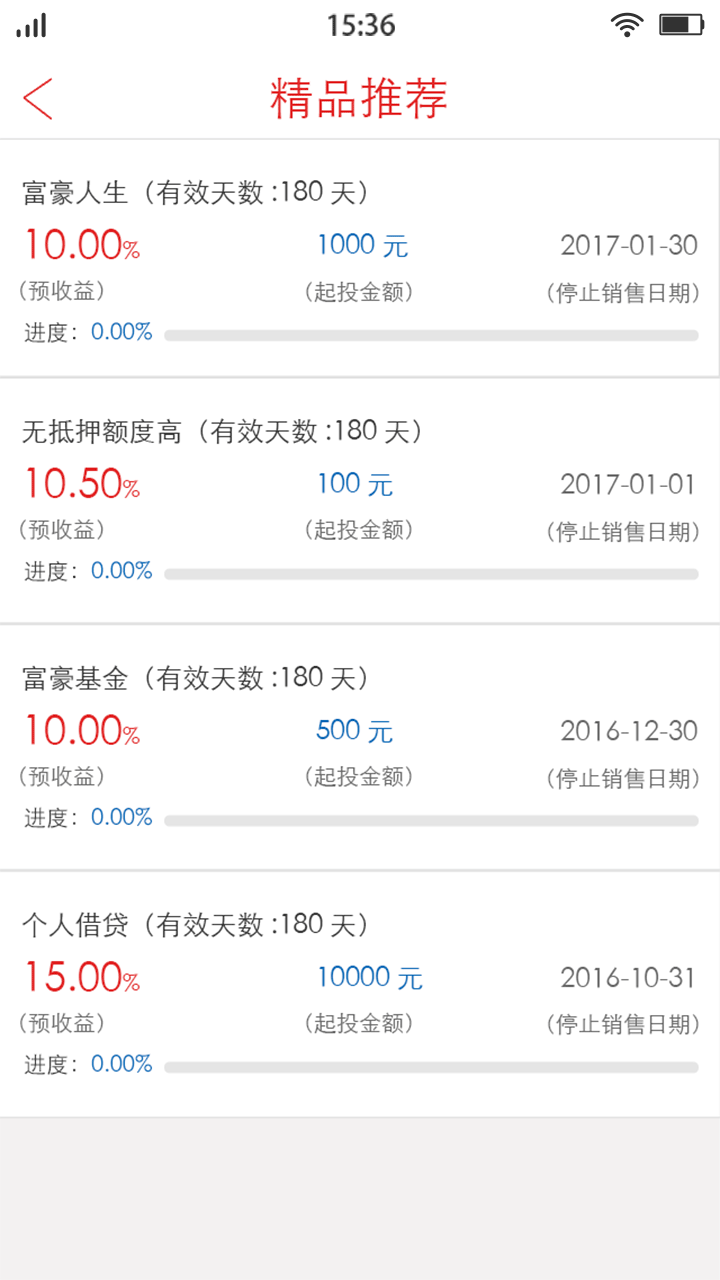Image resolution: width=720 pixels, height=1280 pixels.
Task: Select the 无抵押额度高 product card
Action: click(x=360, y=500)
